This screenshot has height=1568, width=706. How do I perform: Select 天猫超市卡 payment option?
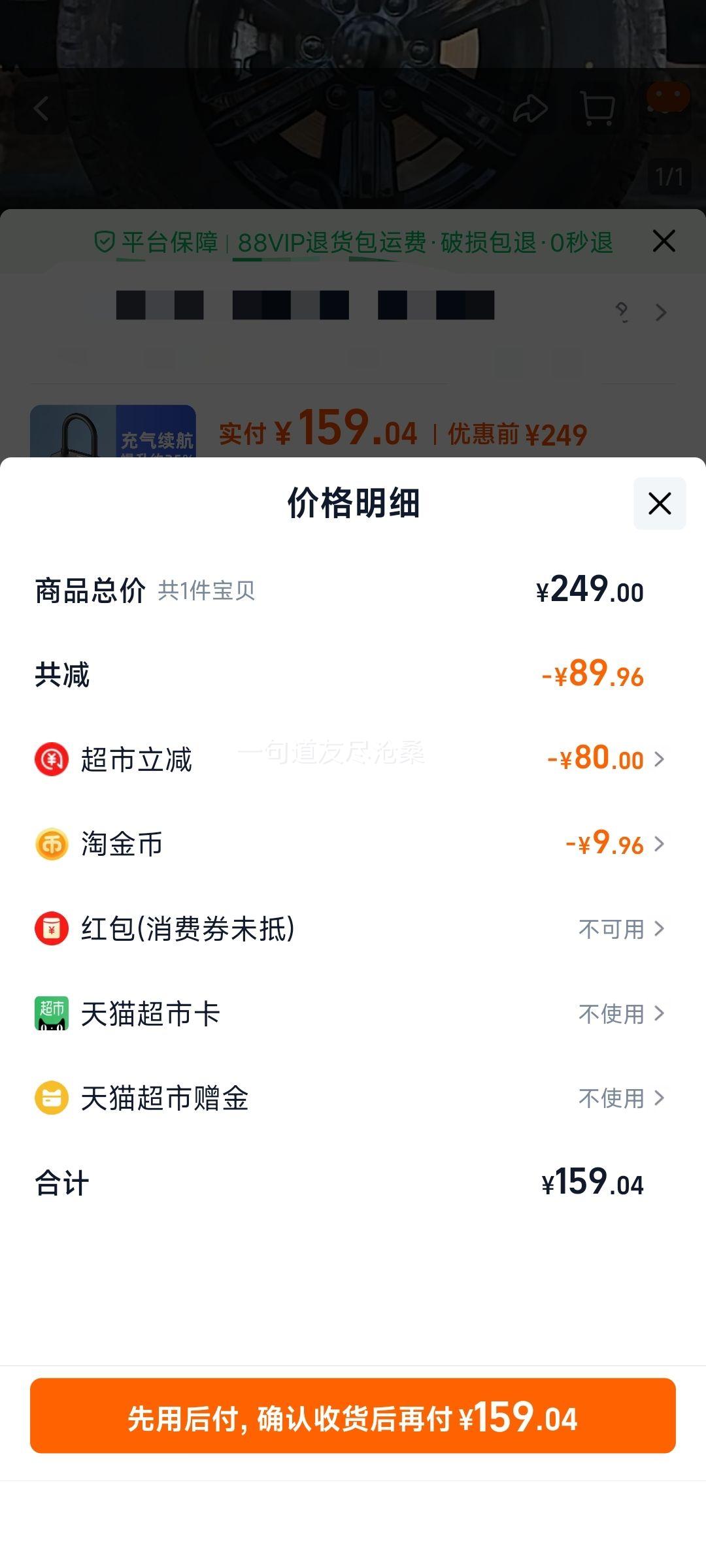pyautogui.click(x=620, y=1013)
